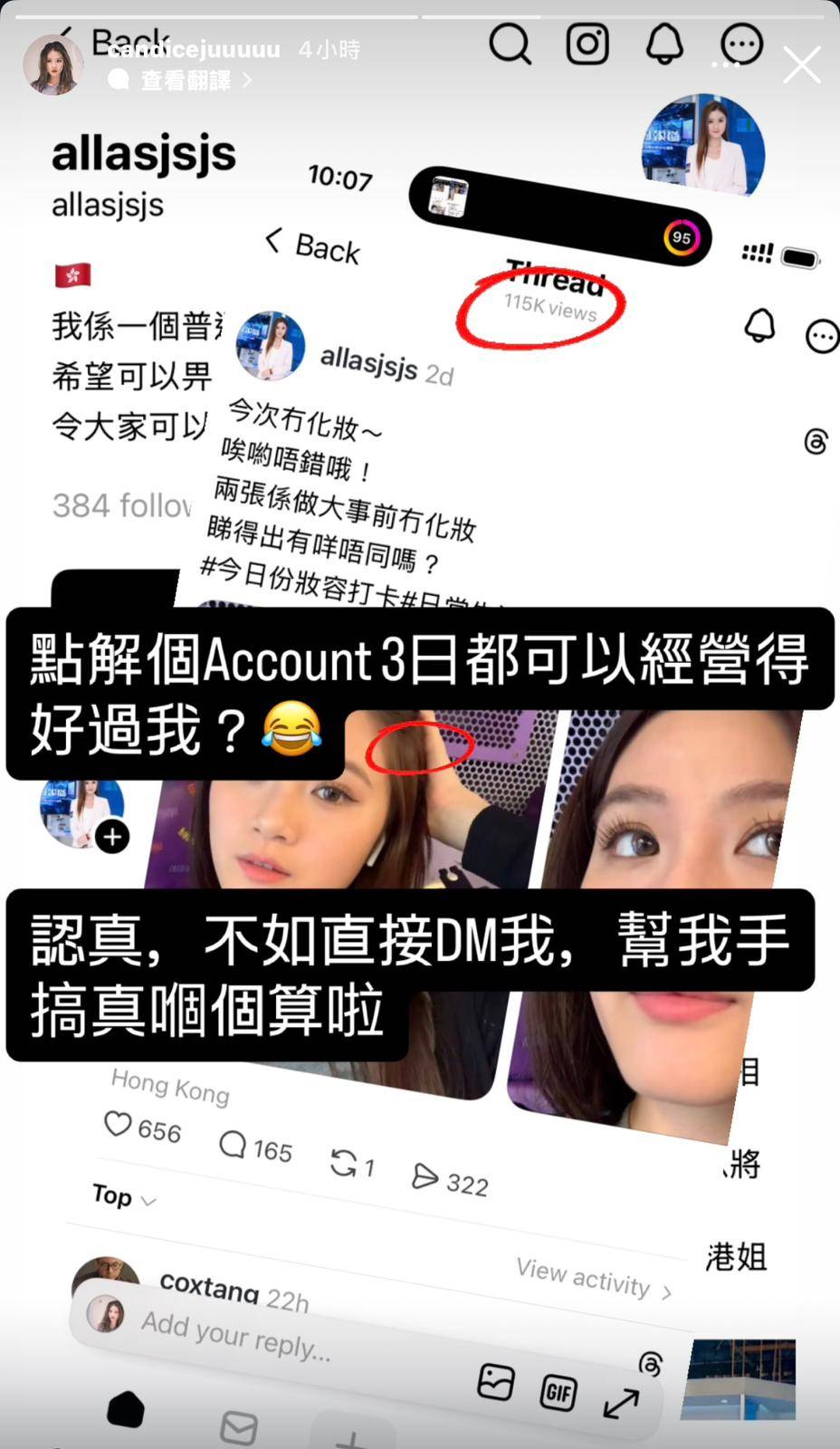Open candicejuuuuu's profile picture
840x1449 pixels.
(52, 65)
